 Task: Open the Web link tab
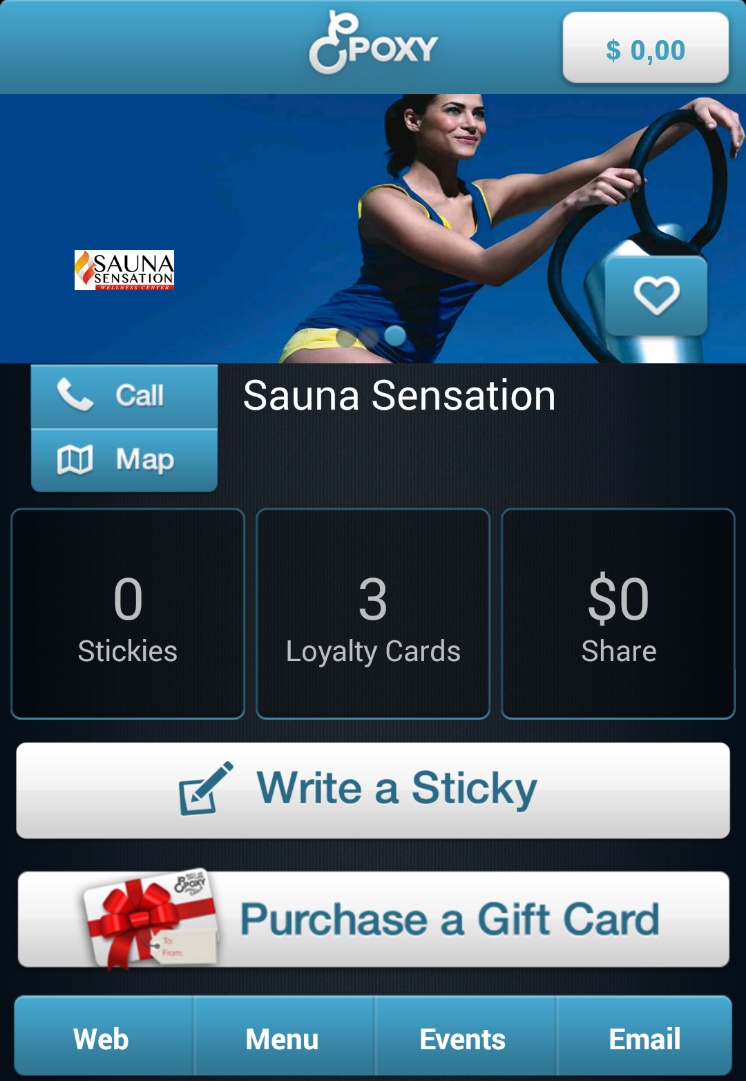102,1039
